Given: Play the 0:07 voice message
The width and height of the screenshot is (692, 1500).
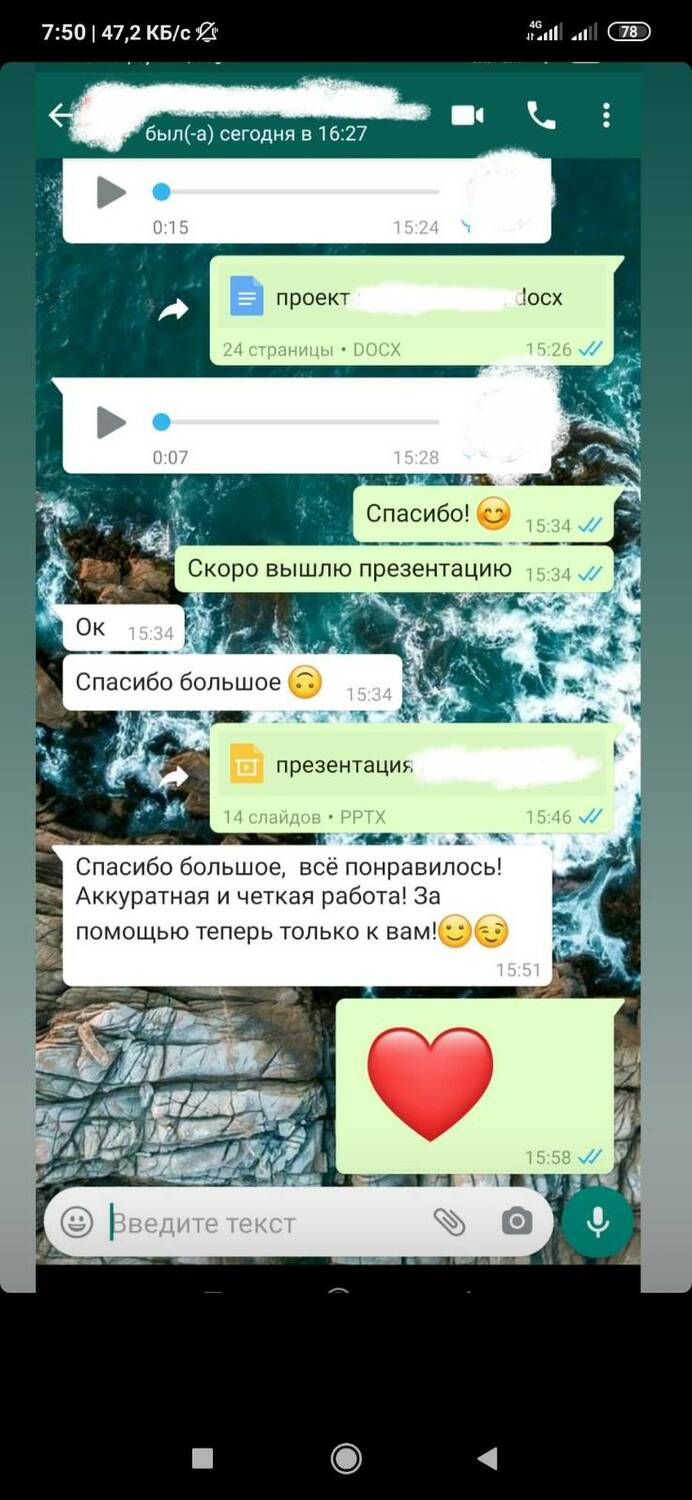Looking at the screenshot, I should click(111, 422).
